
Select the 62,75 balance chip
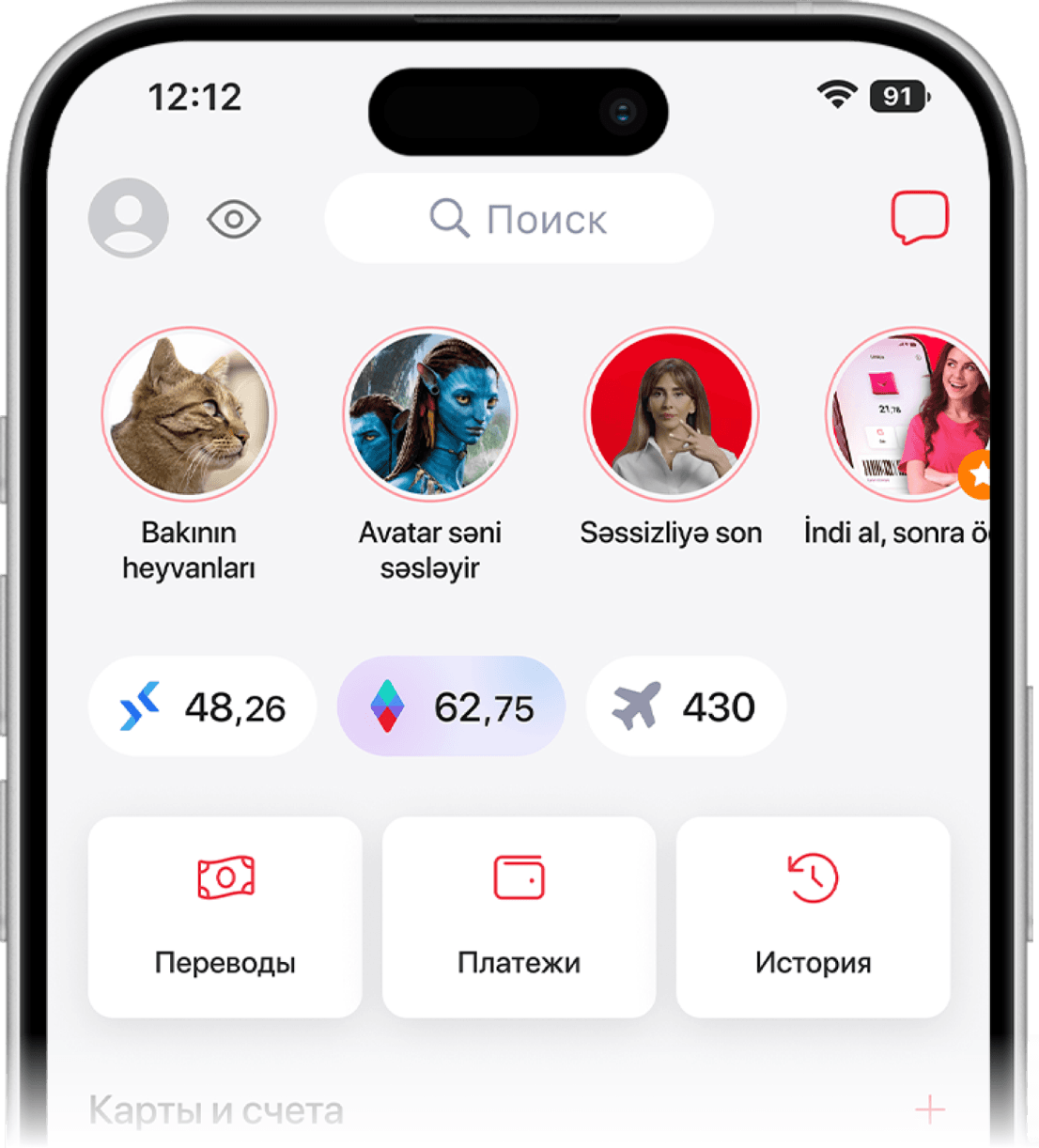point(451,706)
